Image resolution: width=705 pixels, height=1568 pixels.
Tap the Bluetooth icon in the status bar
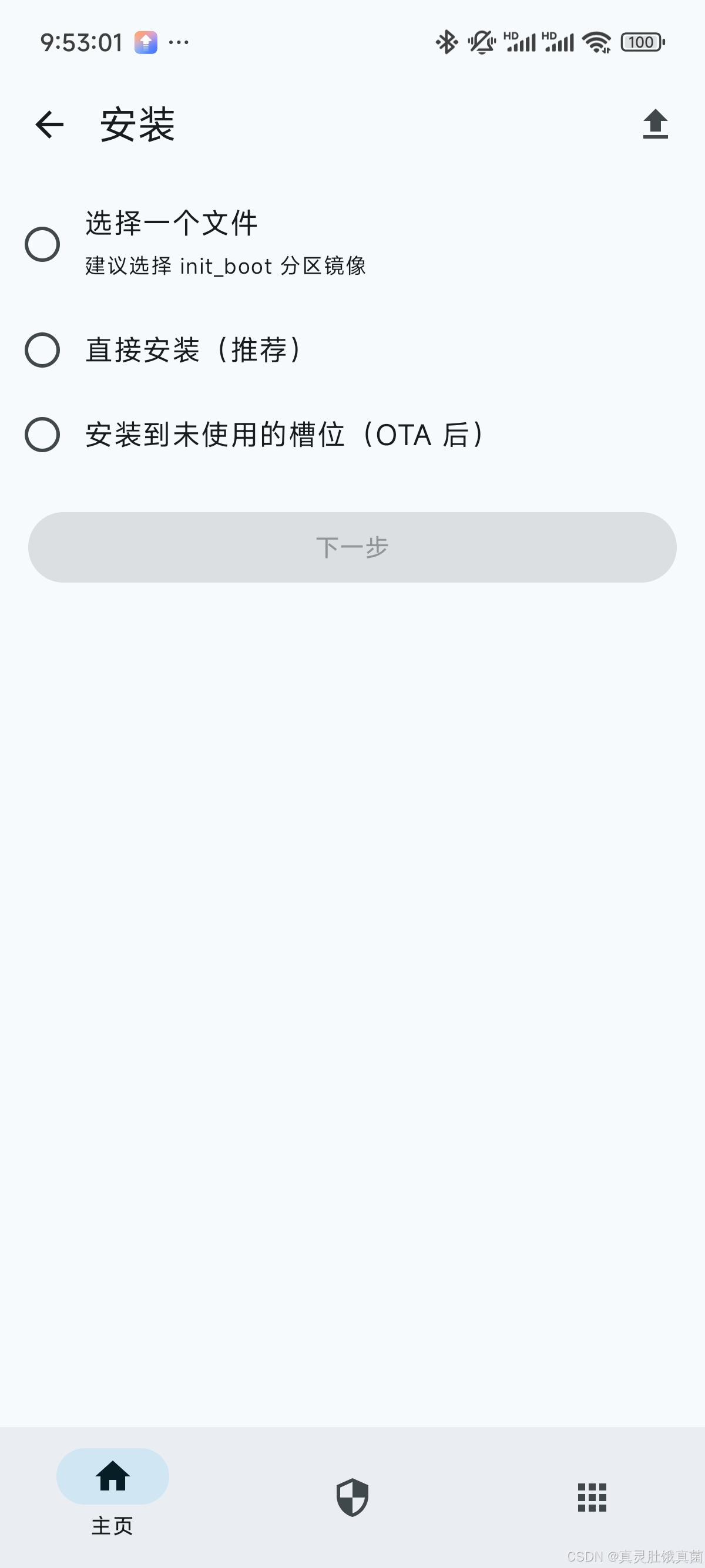pos(446,41)
